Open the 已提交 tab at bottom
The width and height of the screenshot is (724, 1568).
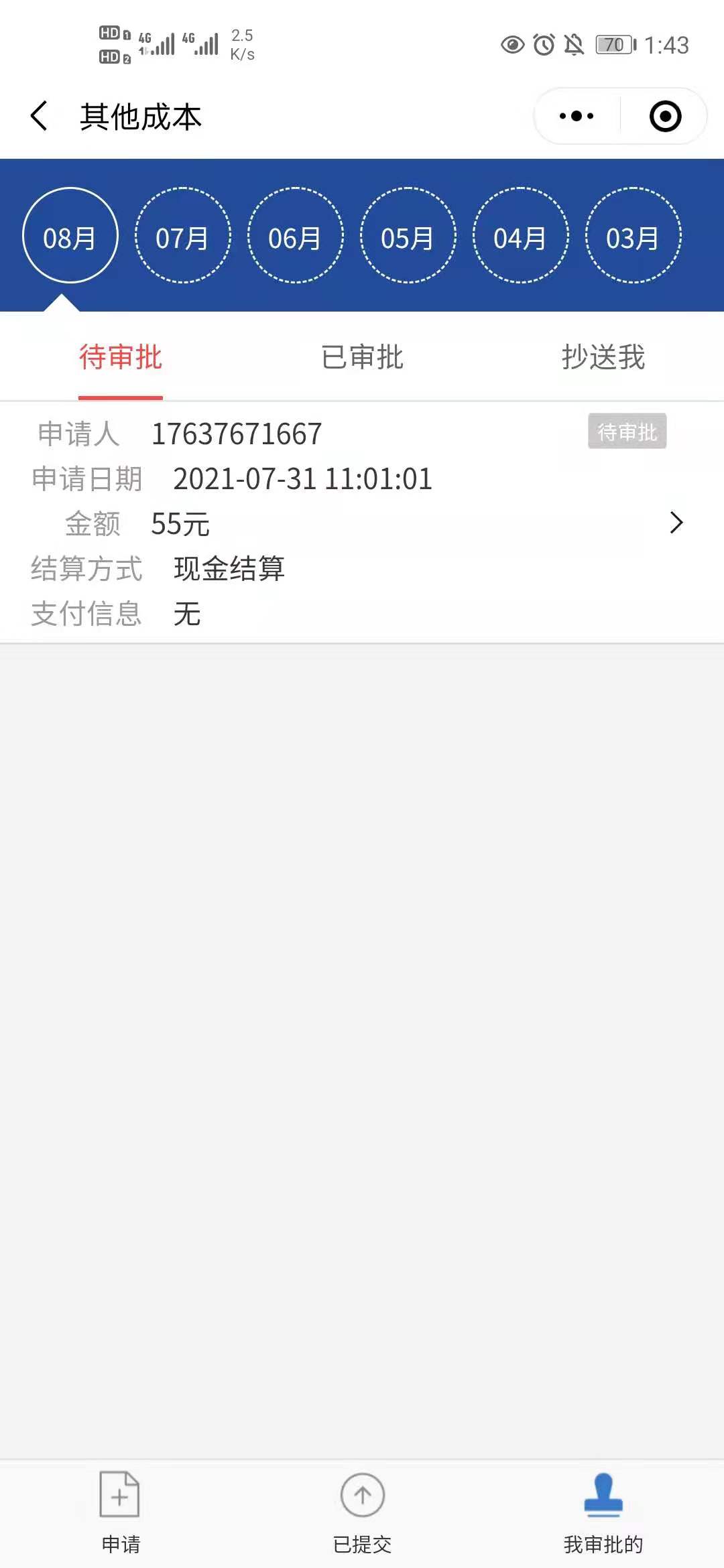362,1512
